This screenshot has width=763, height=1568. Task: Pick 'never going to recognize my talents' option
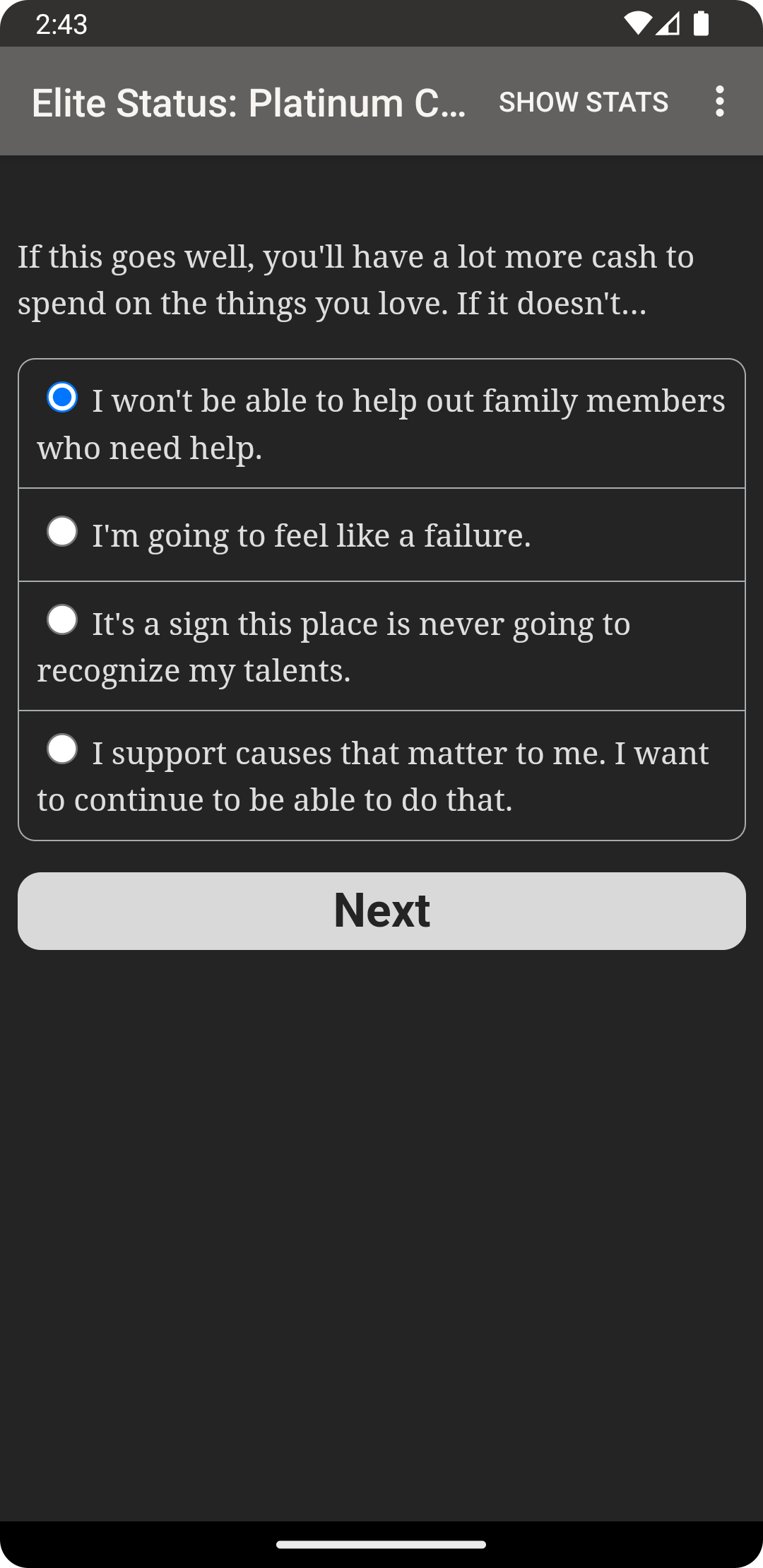pyautogui.click(x=62, y=621)
